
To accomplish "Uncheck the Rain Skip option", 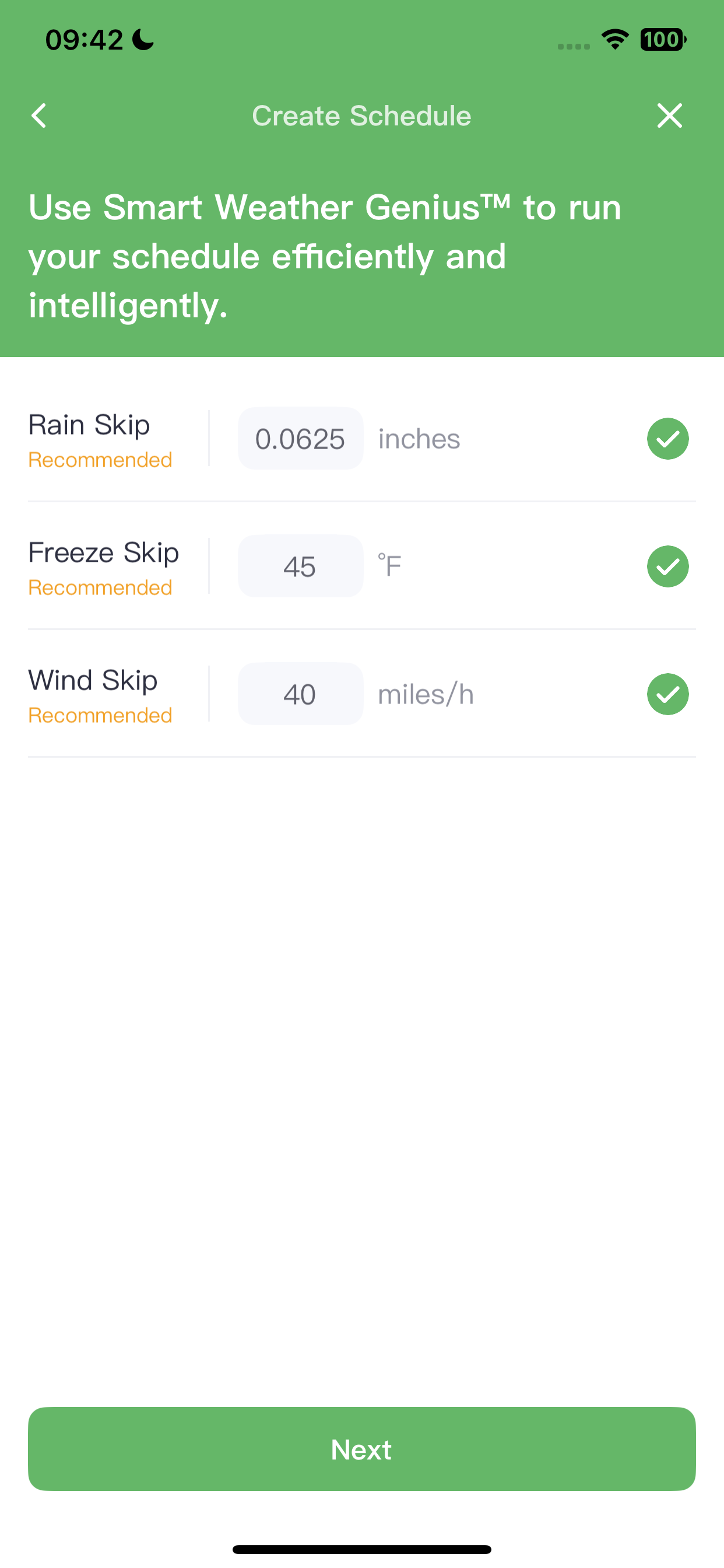I will 667,438.
